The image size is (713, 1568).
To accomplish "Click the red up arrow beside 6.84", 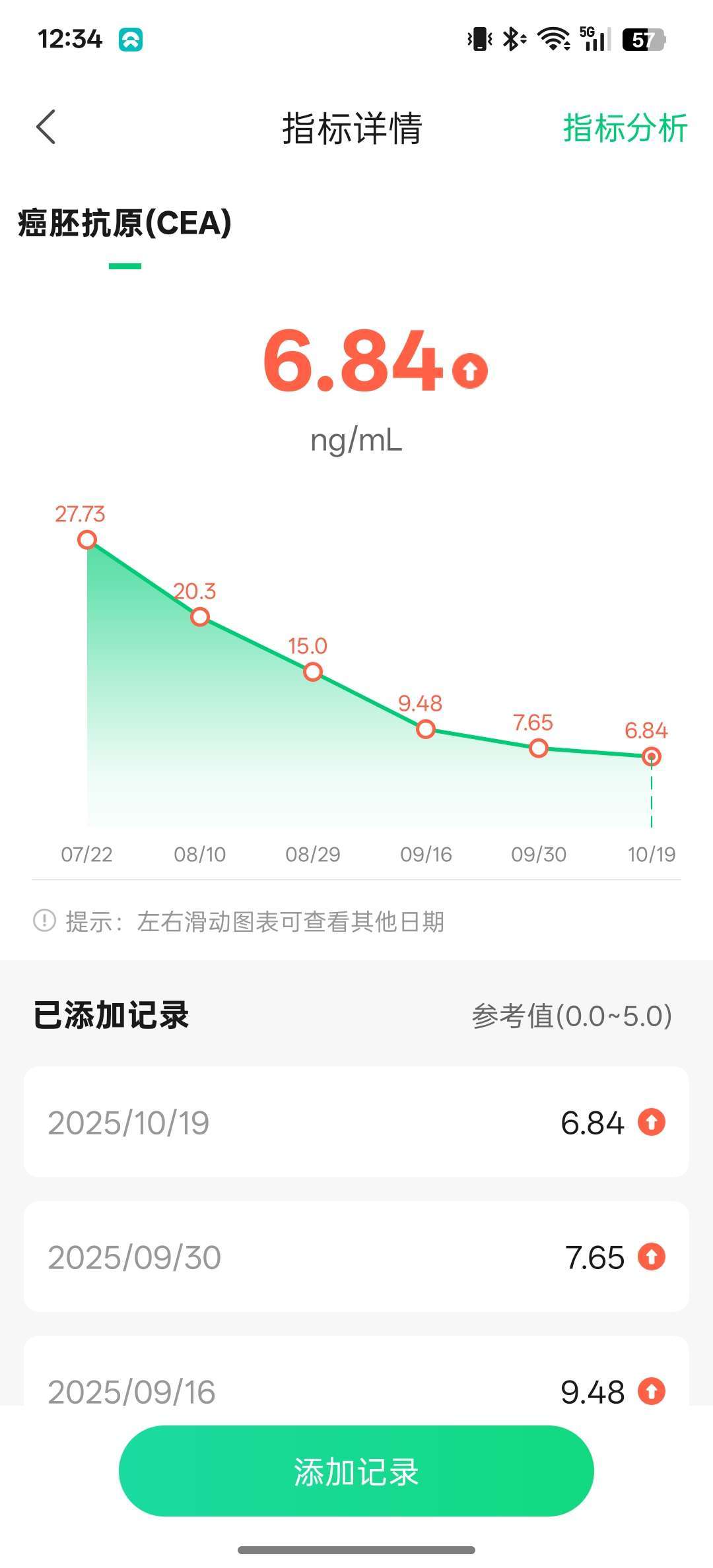I will (469, 370).
